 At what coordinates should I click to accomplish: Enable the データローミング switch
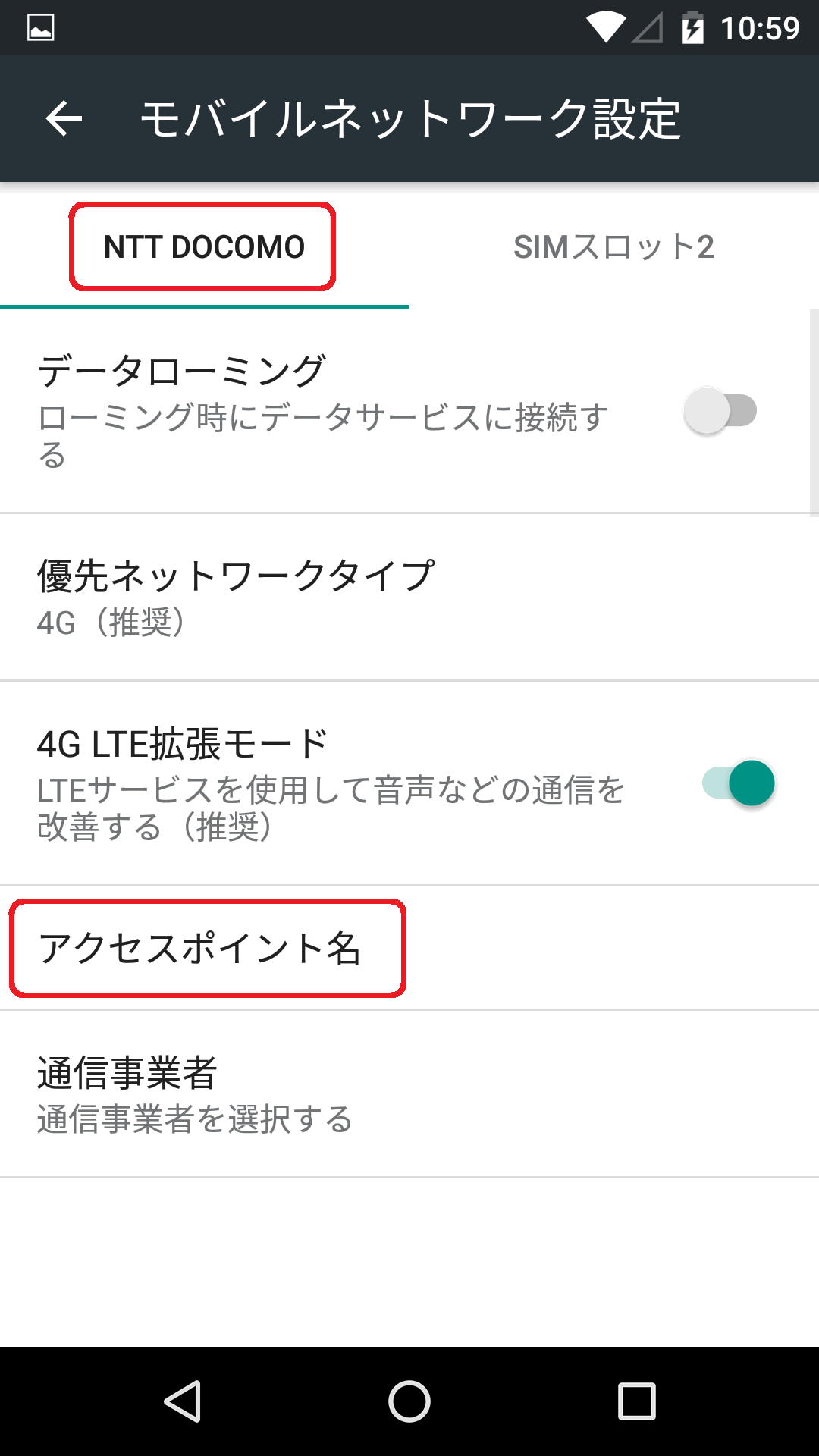[x=720, y=411]
